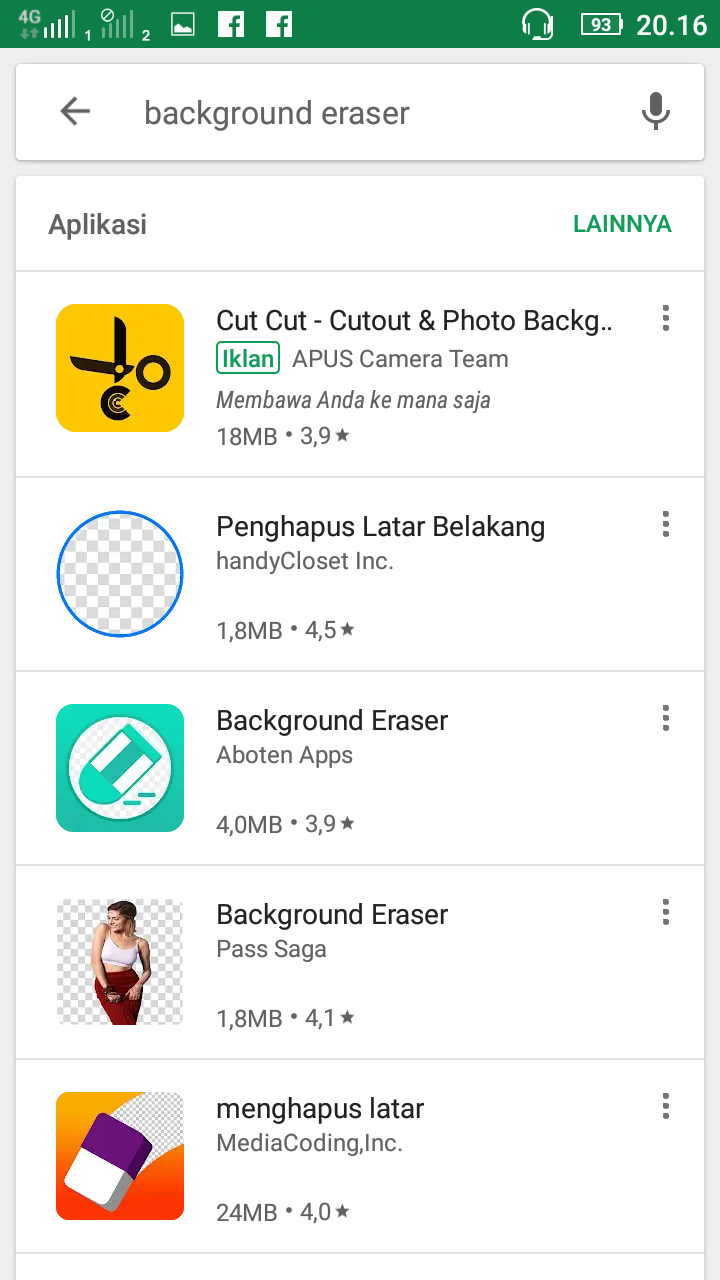The height and width of the screenshot is (1280, 720).
Task: Go back using the arrow icon
Action: pyautogui.click(x=74, y=111)
